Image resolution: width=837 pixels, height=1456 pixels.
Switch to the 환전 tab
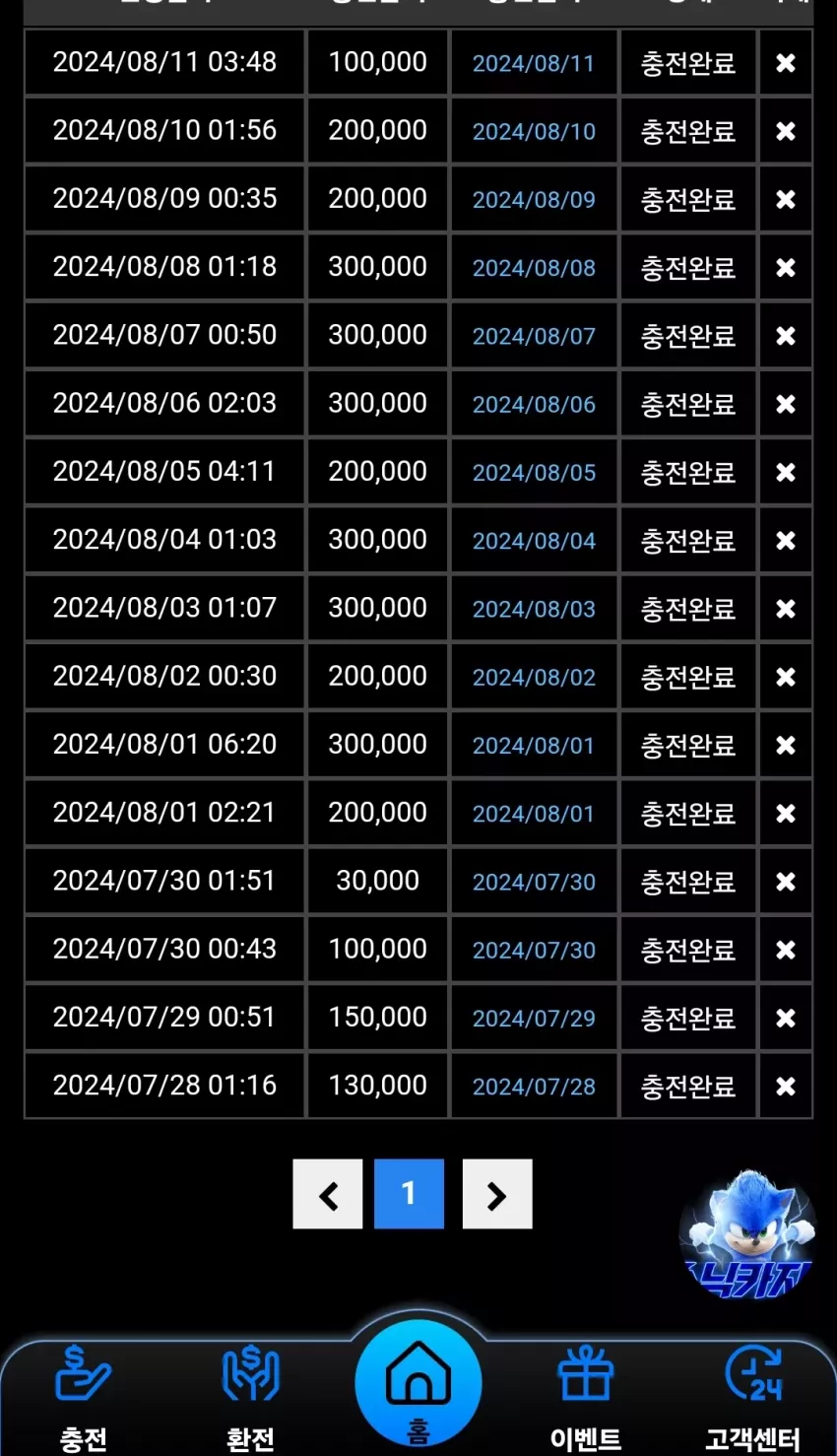click(x=251, y=1399)
